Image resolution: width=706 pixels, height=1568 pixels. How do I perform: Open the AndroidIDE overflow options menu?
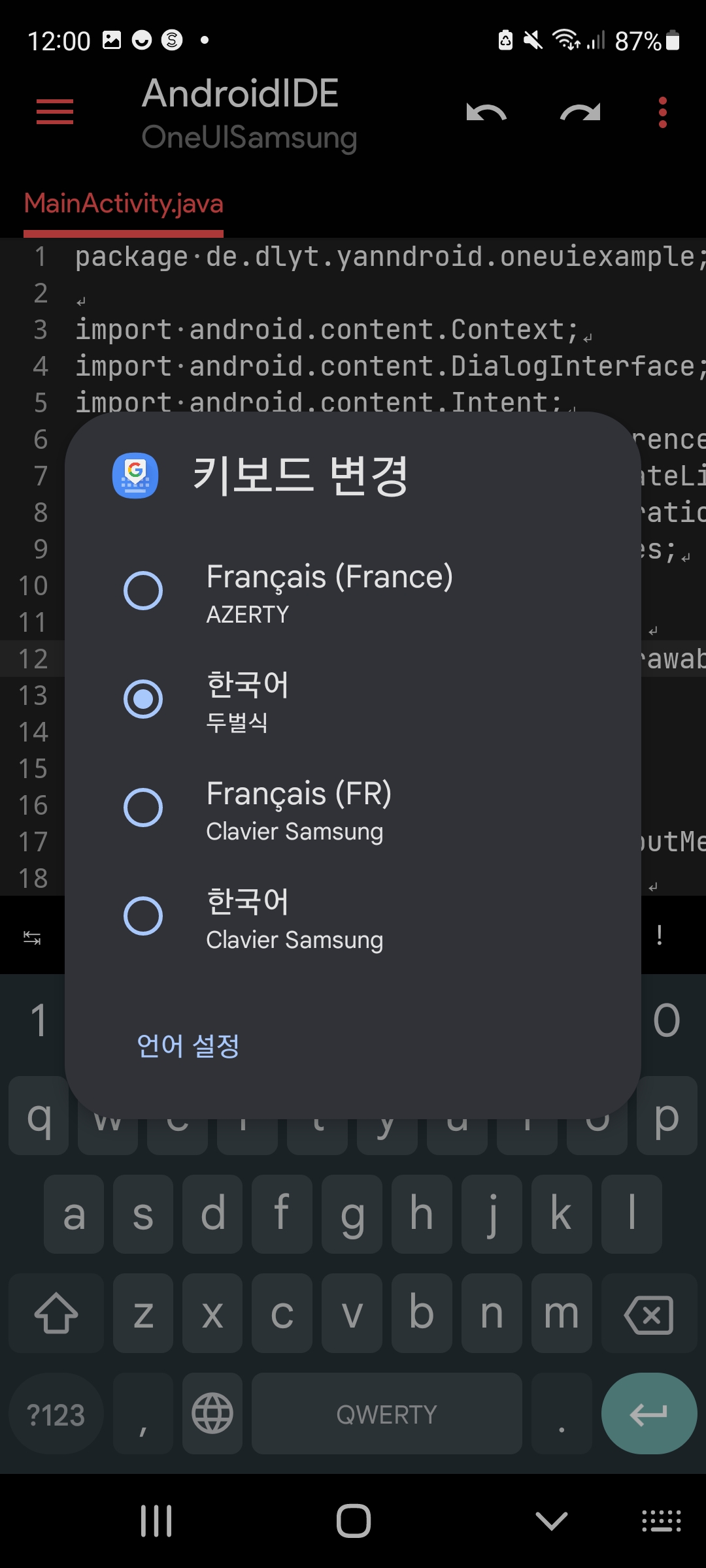click(x=663, y=111)
